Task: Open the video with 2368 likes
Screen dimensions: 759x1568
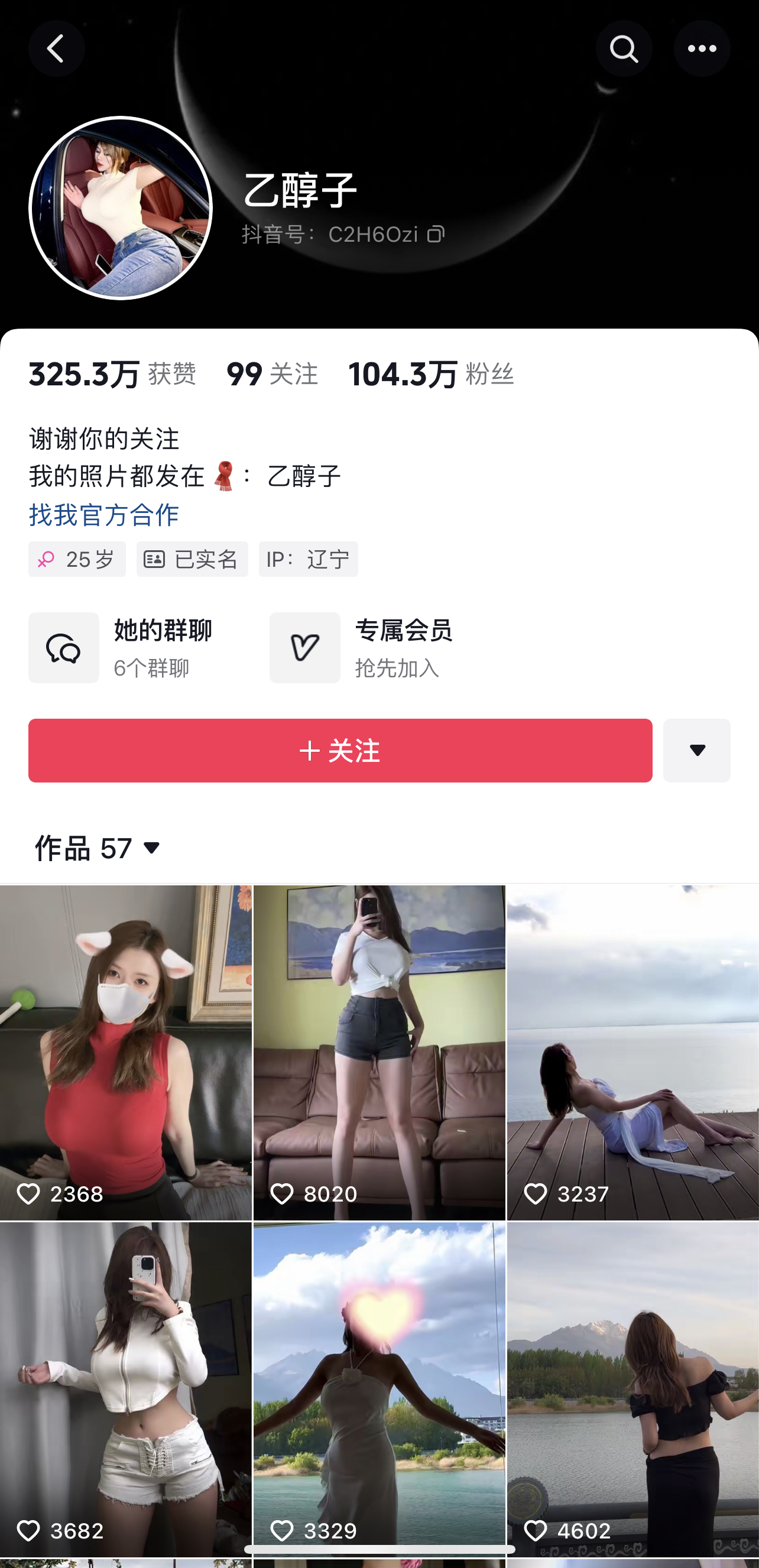Action: tap(125, 1052)
